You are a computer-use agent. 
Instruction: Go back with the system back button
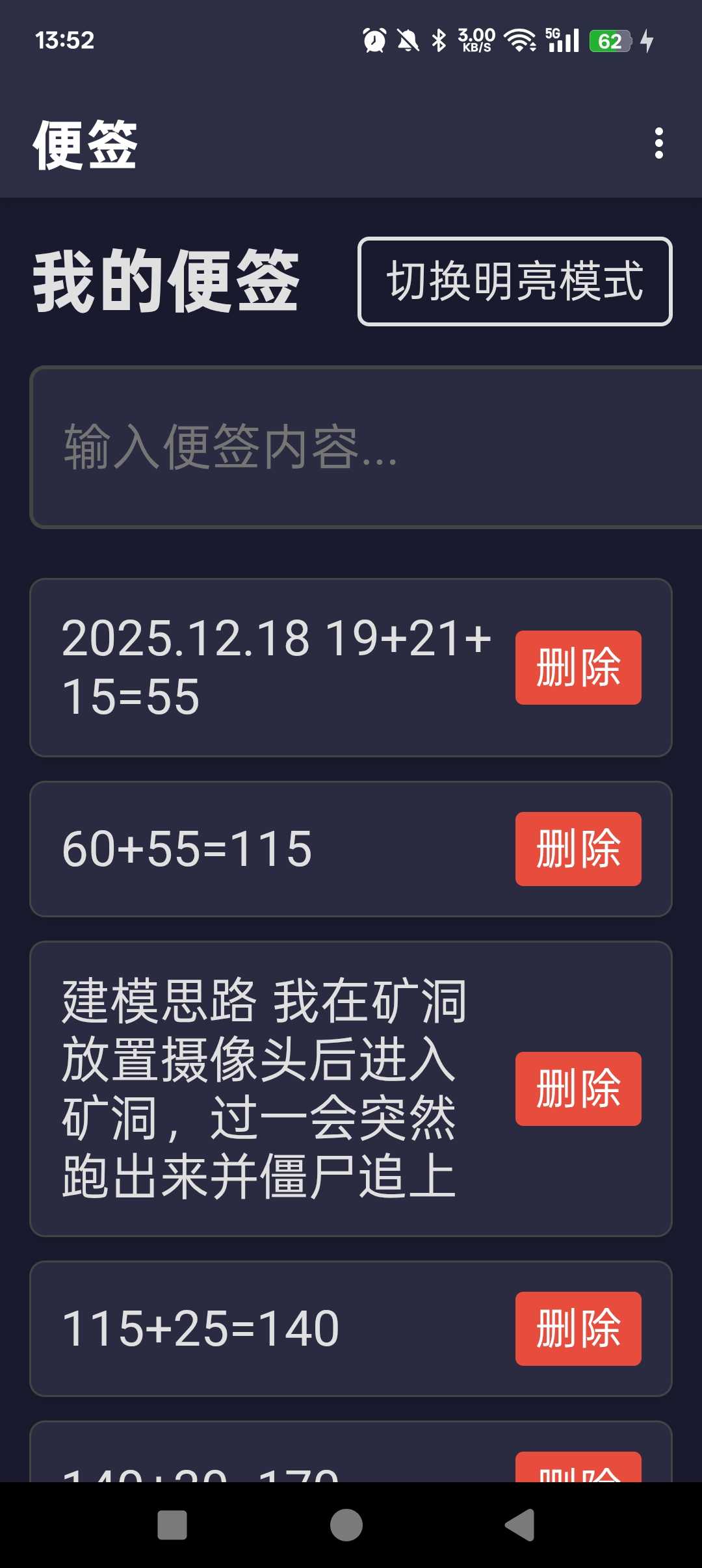(520, 1525)
